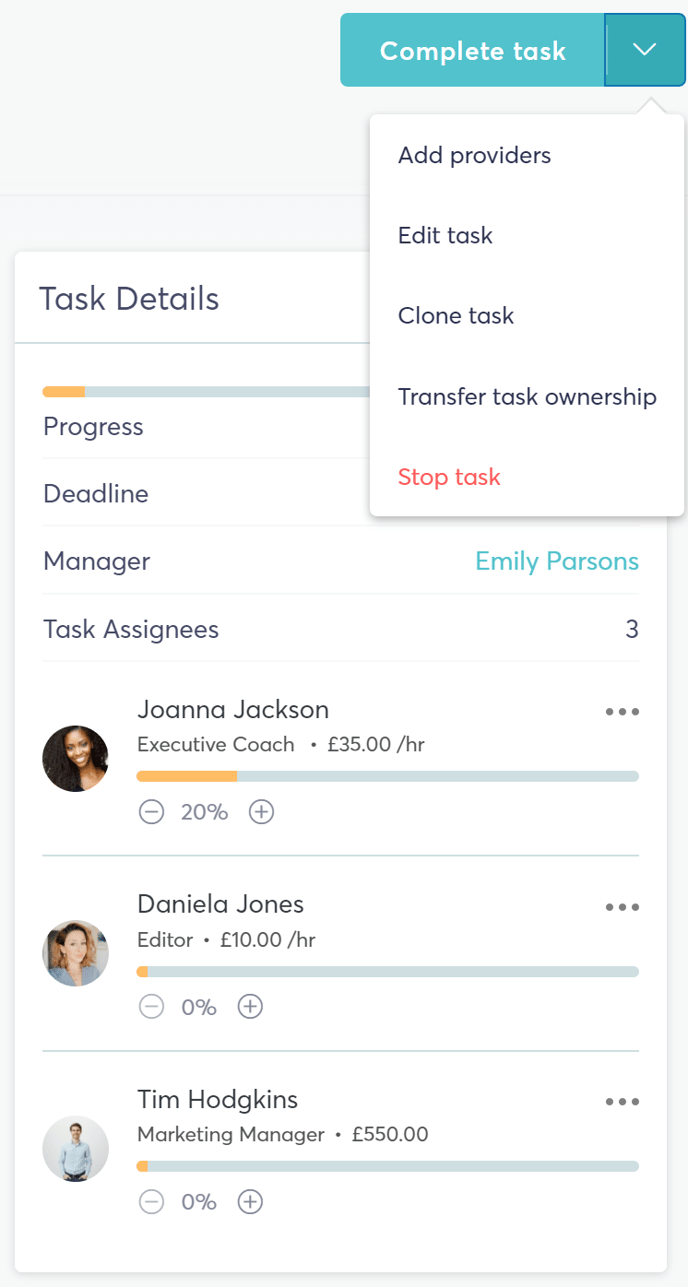Open Transfer task ownership
This screenshot has width=688, height=1287.
pyautogui.click(x=527, y=397)
